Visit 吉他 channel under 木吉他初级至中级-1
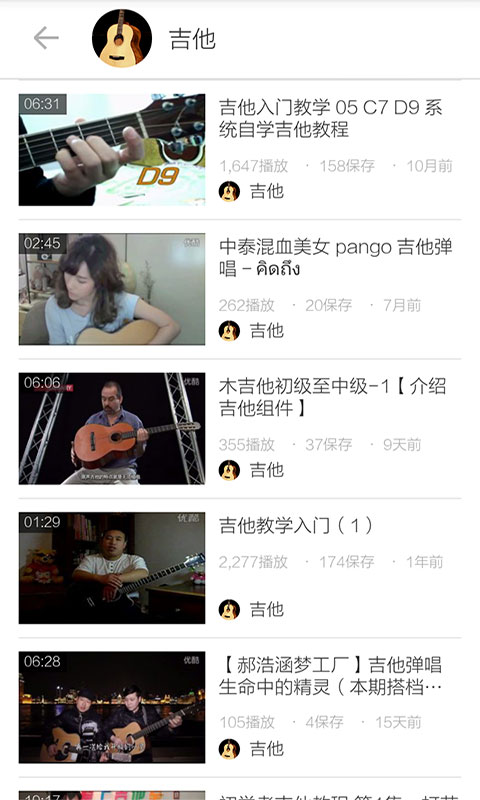 tap(251, 470)
